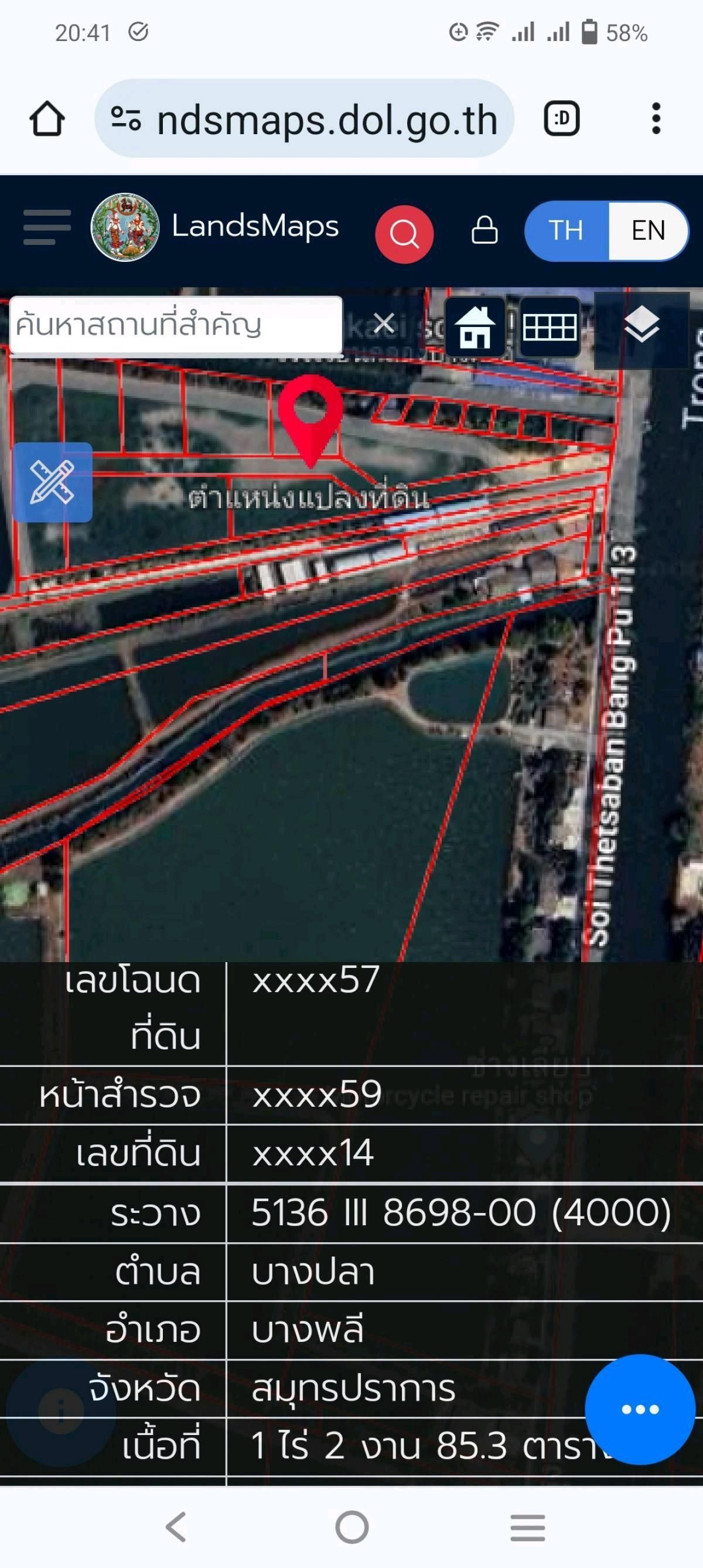Viewport: 703px width, 1568px height.
Task: Open the ruler and pencil measure tool
Action: click(52, 482)
